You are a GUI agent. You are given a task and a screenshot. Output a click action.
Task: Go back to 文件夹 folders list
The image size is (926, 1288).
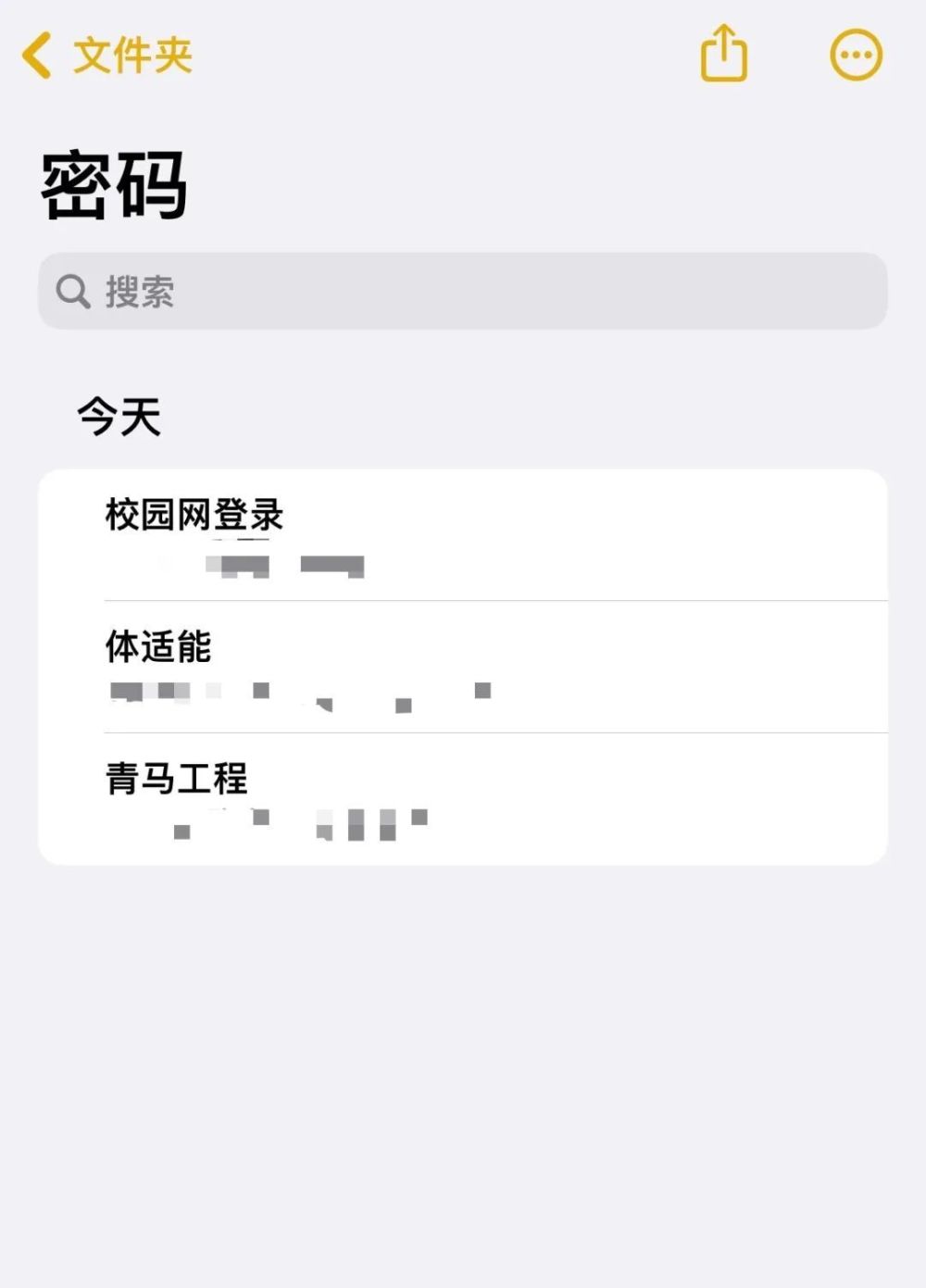point(106,56)
